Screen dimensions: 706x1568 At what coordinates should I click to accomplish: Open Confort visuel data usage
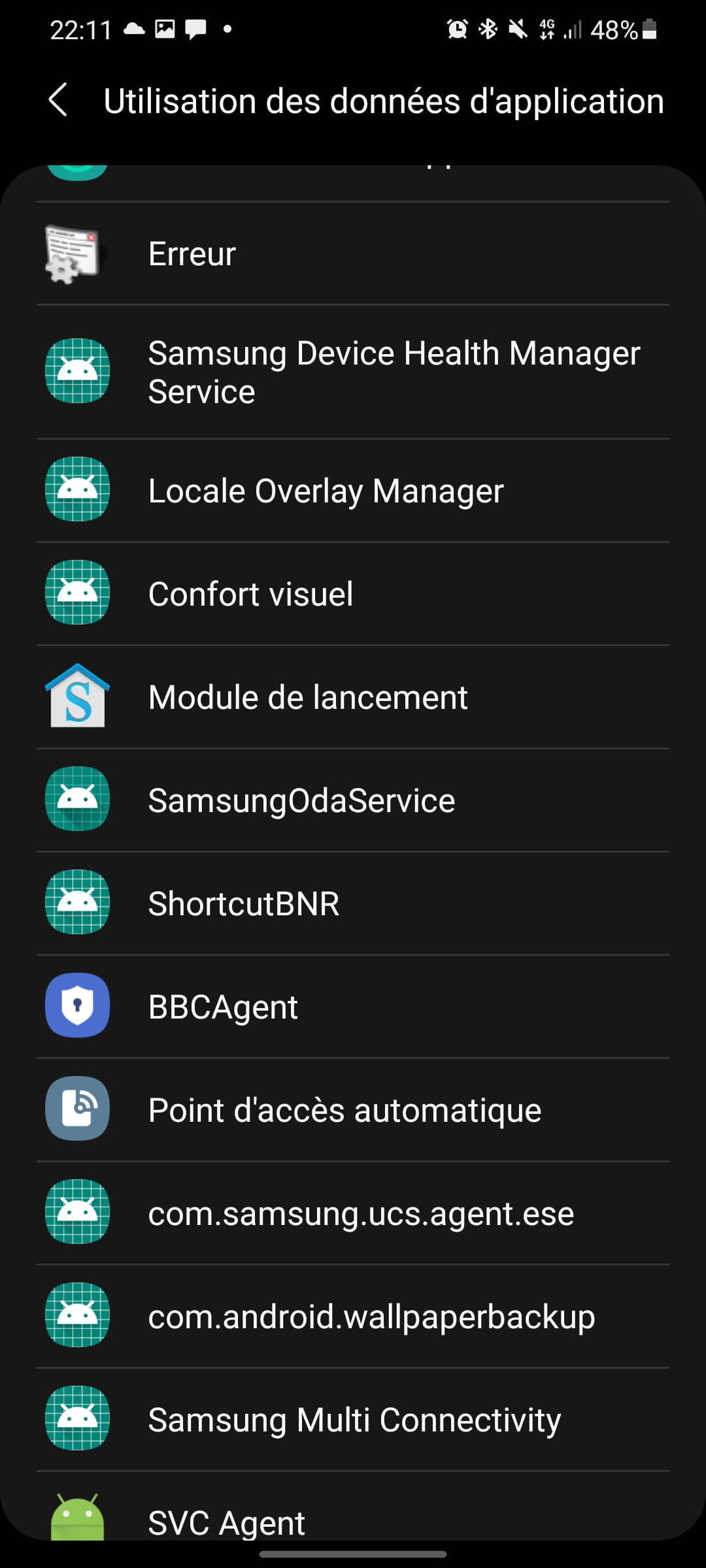(353, 594)
